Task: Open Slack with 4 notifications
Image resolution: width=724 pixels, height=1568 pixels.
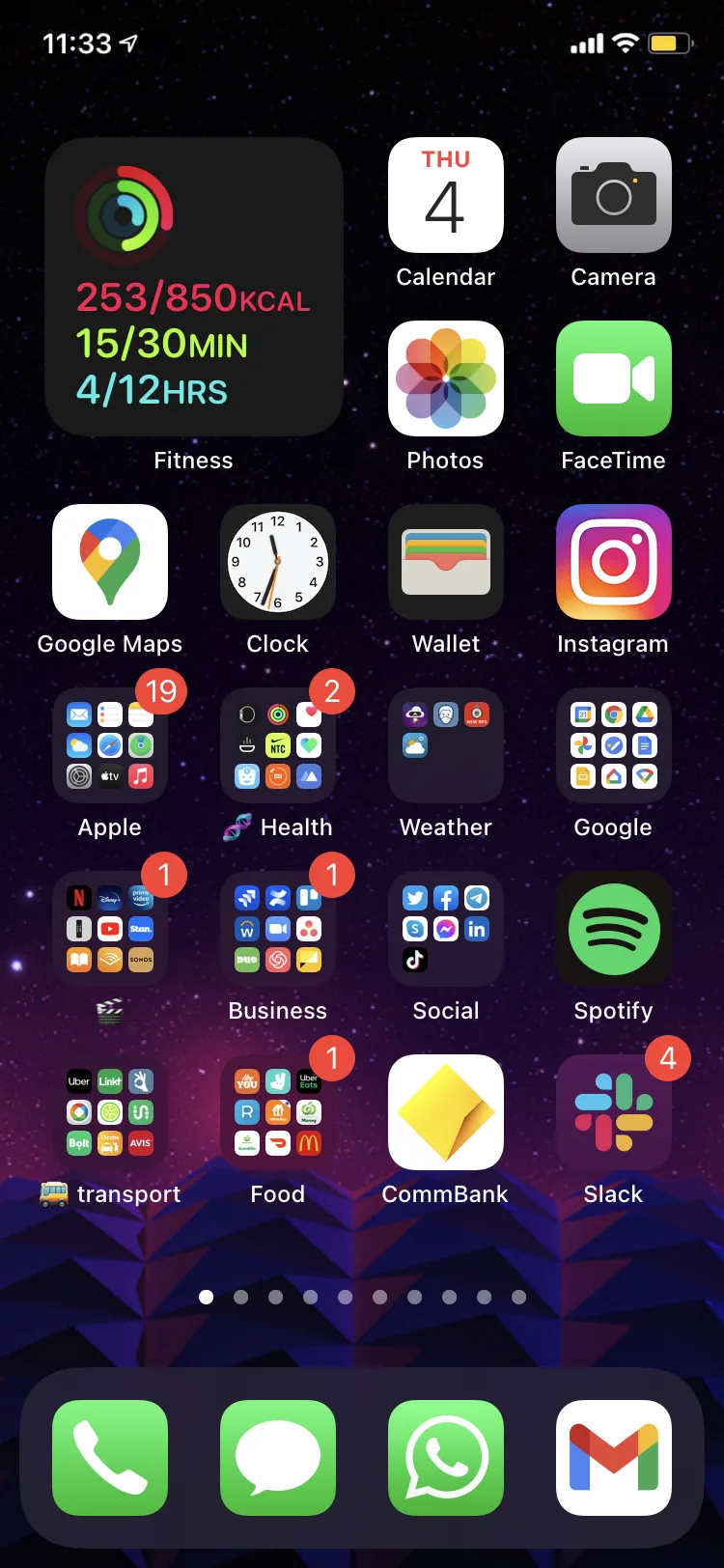Action: tap(614, 1112)
